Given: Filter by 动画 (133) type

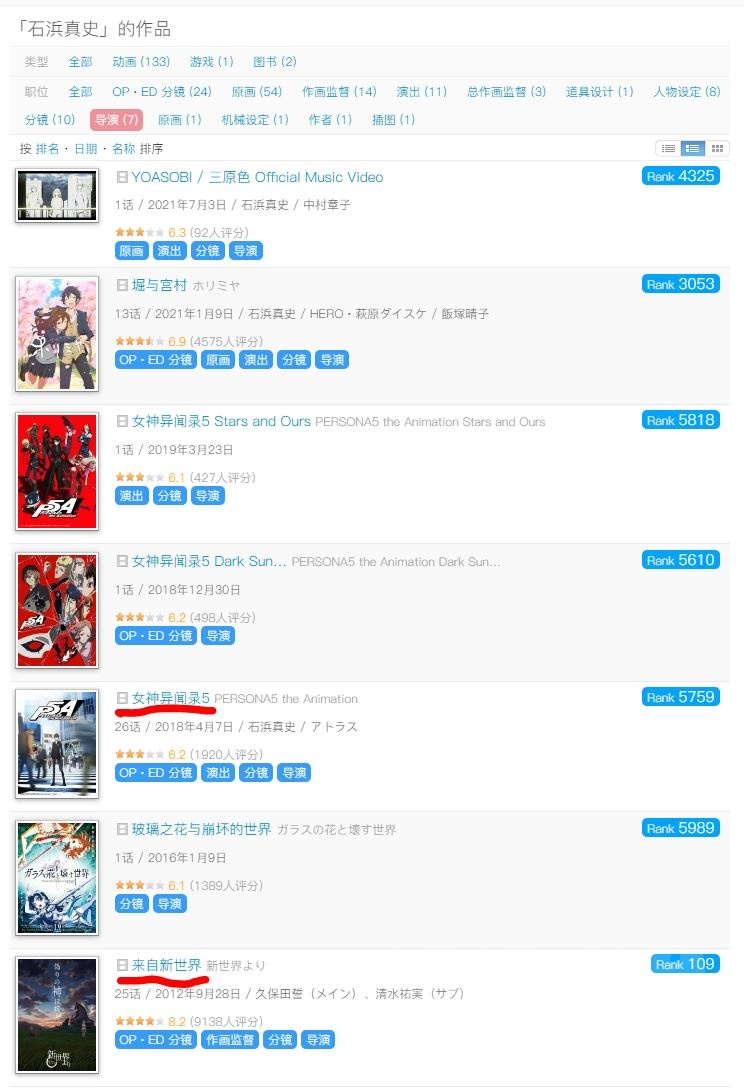Looking at the screenshot, I should tap(140, 62).
